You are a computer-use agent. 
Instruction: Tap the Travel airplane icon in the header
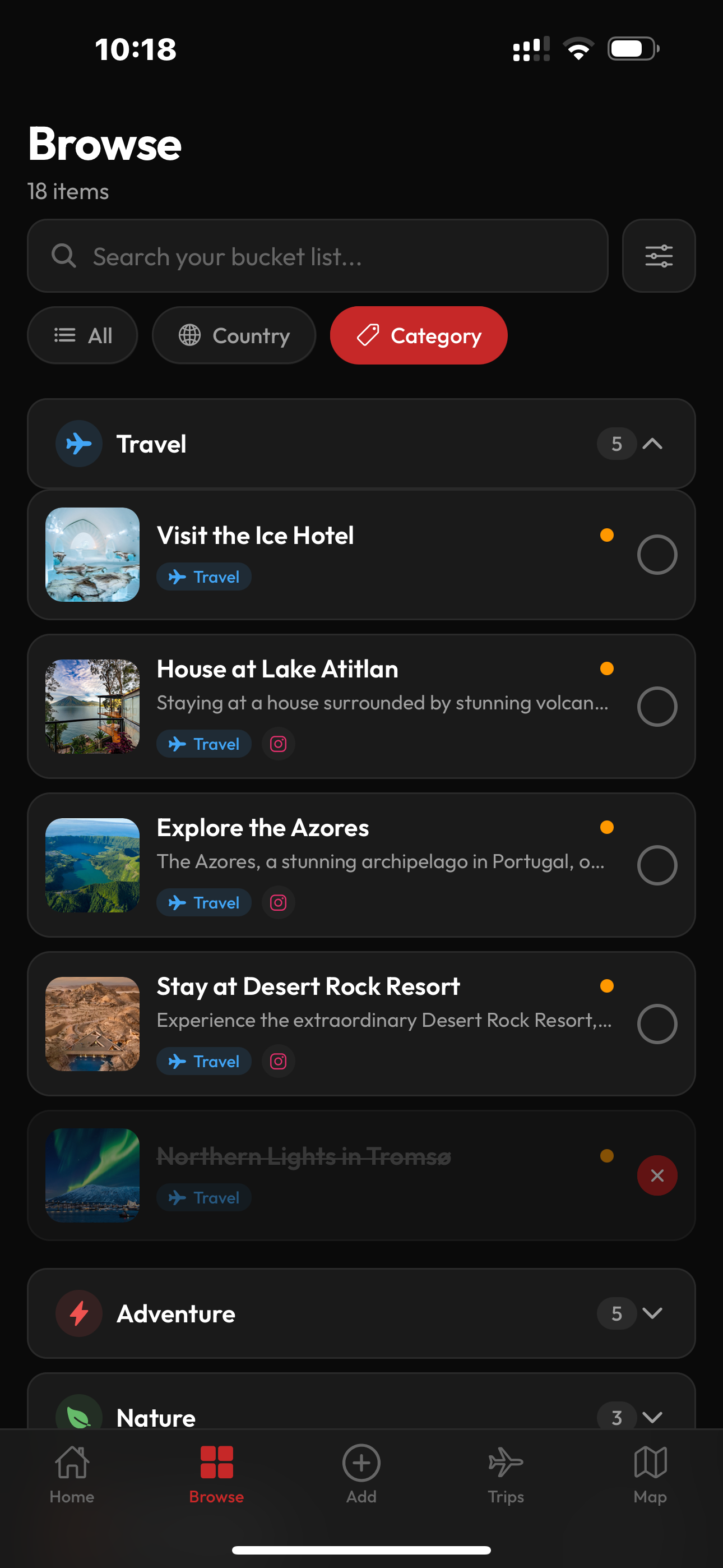click(x=78, y=443)
